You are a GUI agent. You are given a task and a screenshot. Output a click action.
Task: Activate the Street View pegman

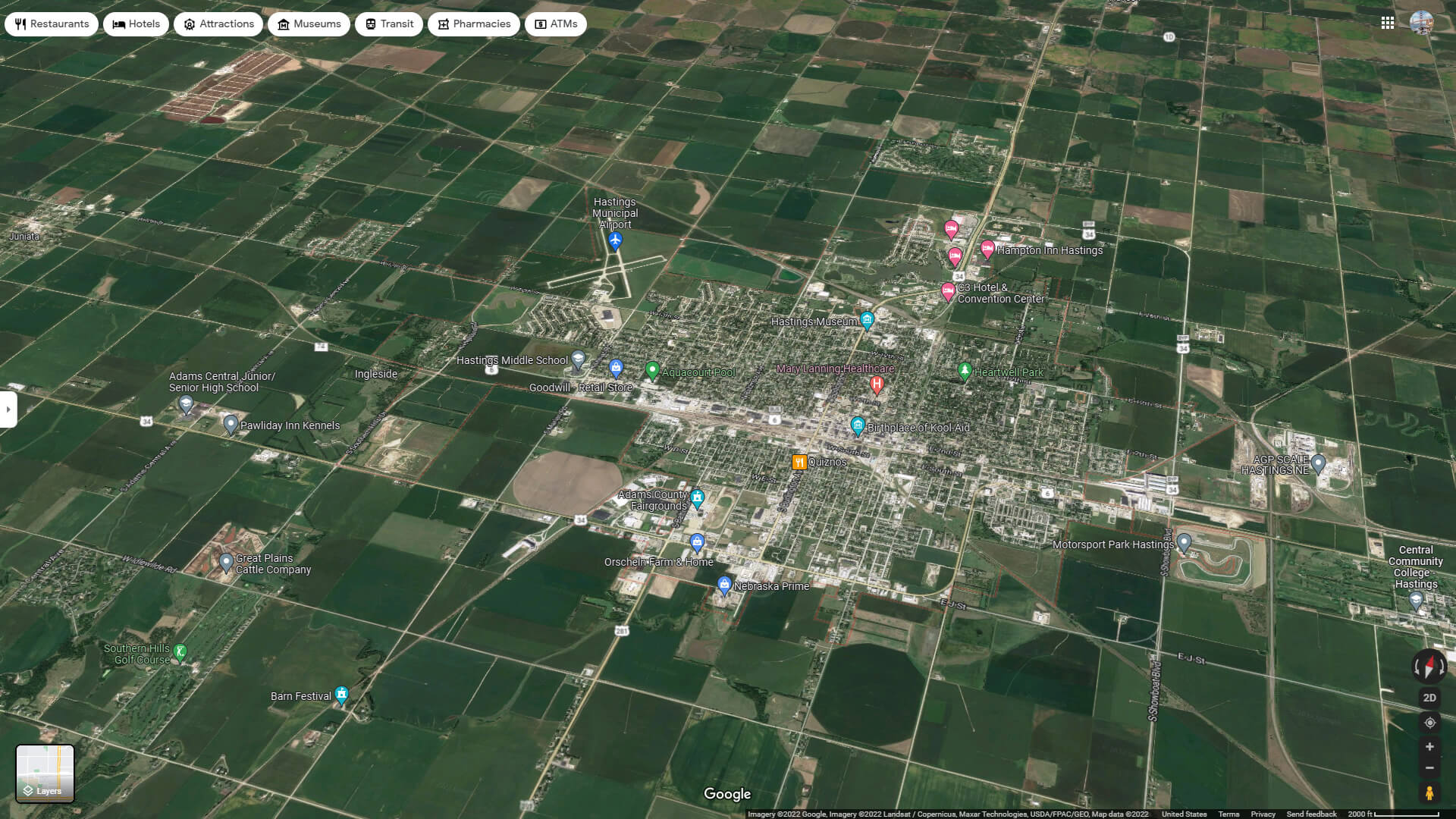1429,793
